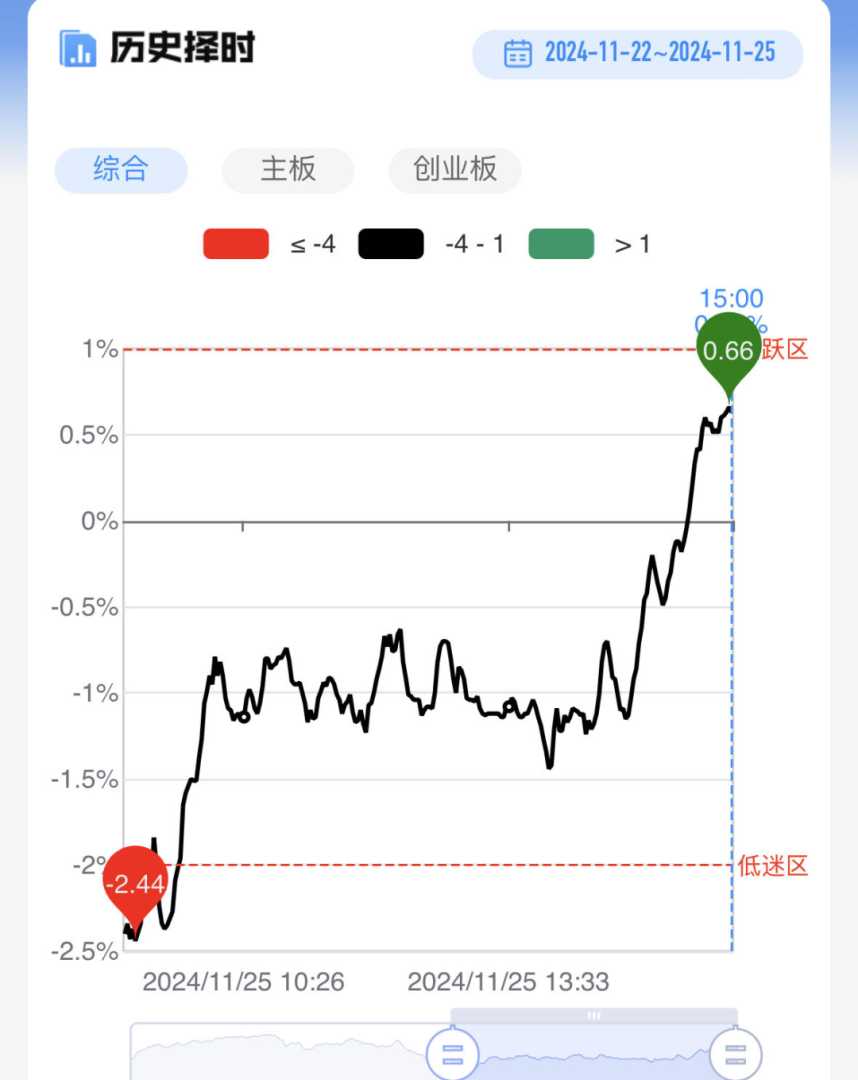Toggle the green > 1 legend series
This screenshot has width=858, height=1080.
click(561, 244)
